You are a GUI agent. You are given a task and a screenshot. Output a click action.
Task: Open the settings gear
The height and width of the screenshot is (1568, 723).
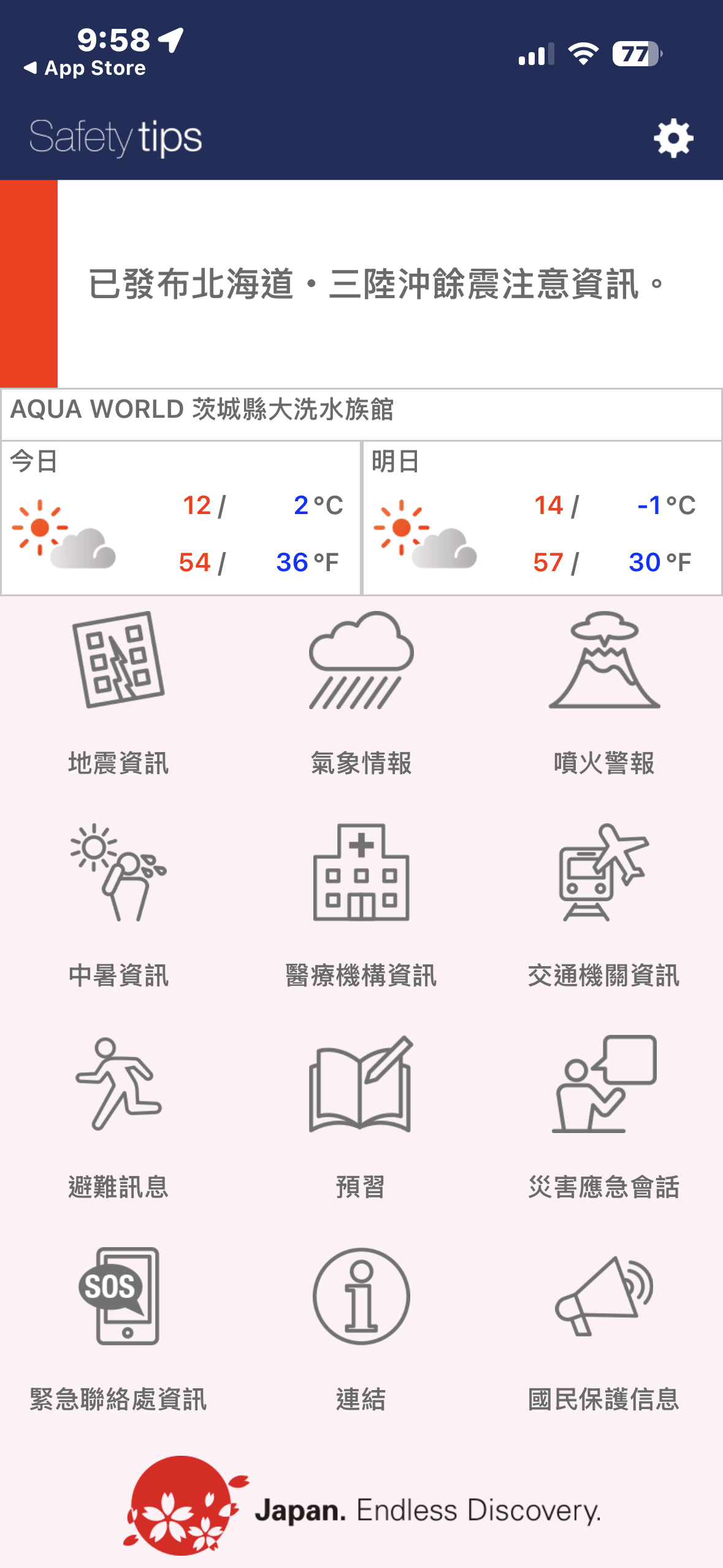click(673, 138)
